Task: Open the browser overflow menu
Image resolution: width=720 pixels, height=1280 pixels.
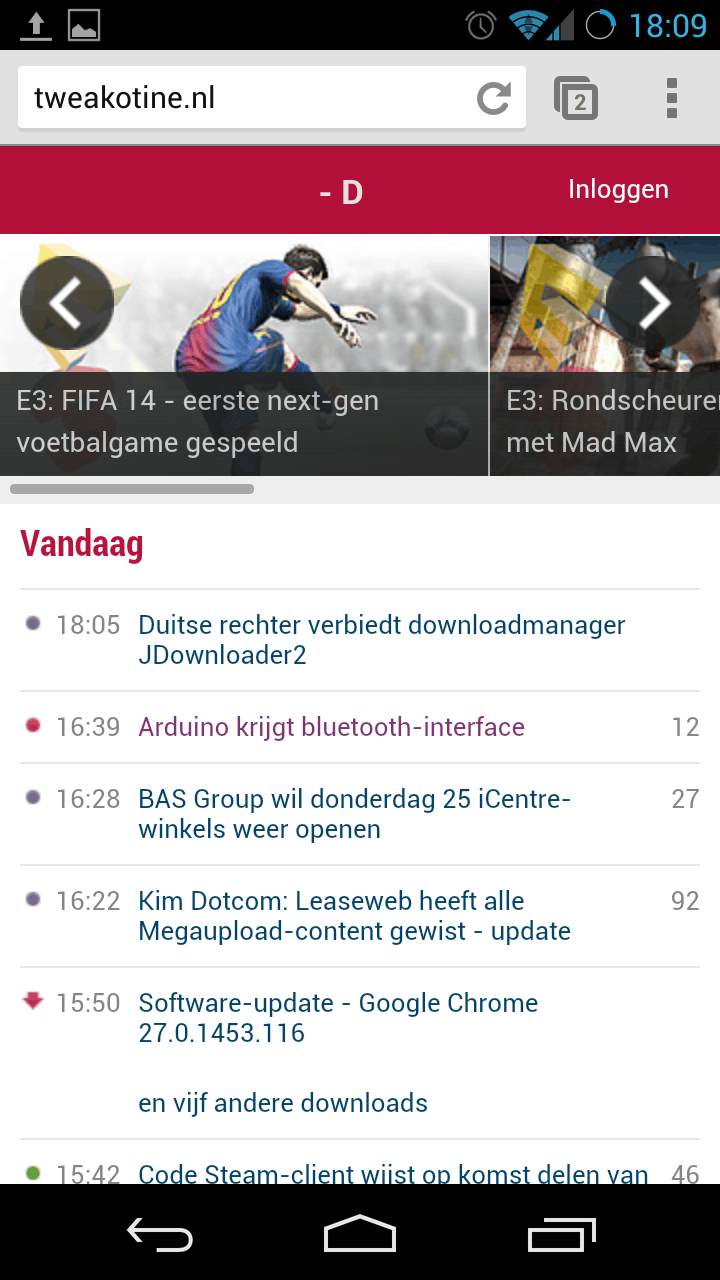Action: (x=671, y=98)
